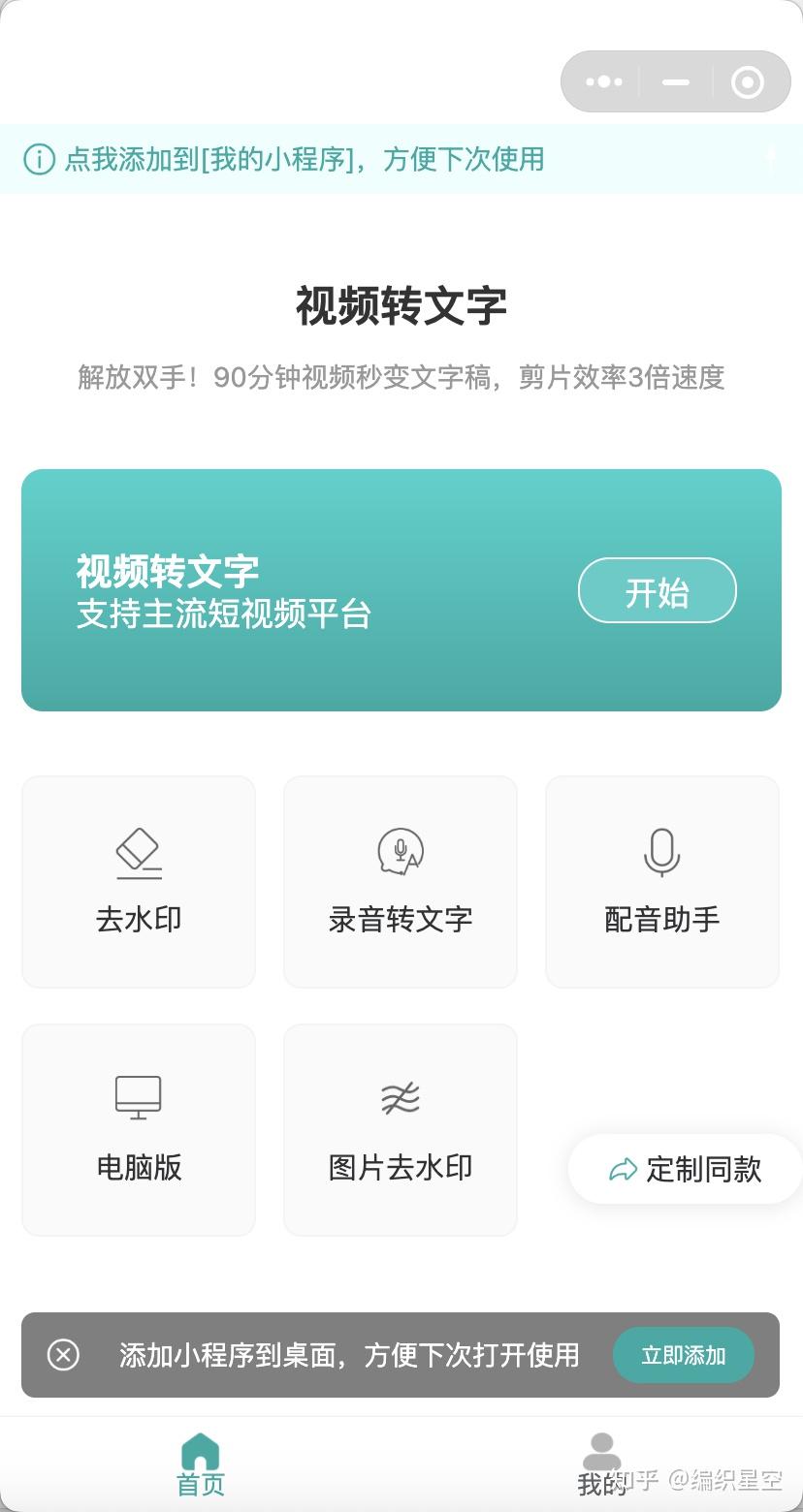Screen dimensions: 803x1512
Task: Open the 配音助手 dubbing assistant
Action: (x=661, y=881)
